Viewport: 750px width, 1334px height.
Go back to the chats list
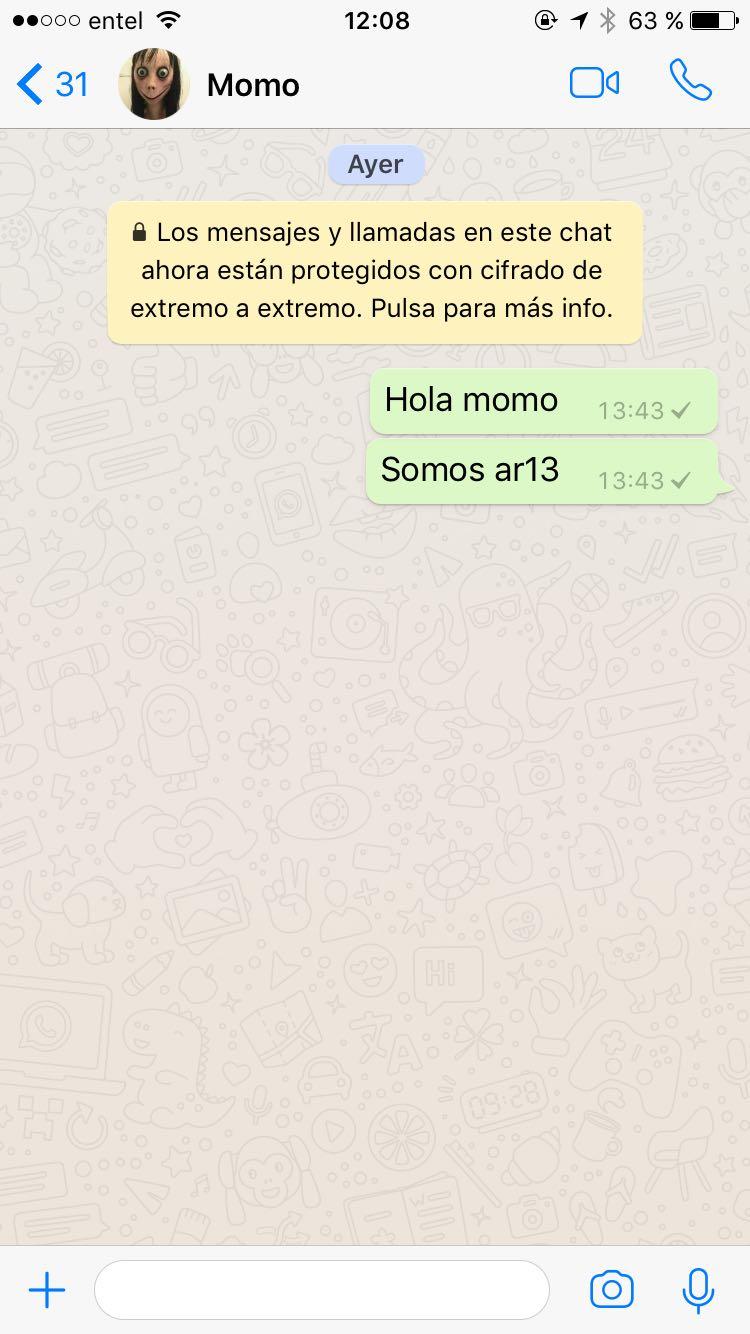tap(52, 85)
